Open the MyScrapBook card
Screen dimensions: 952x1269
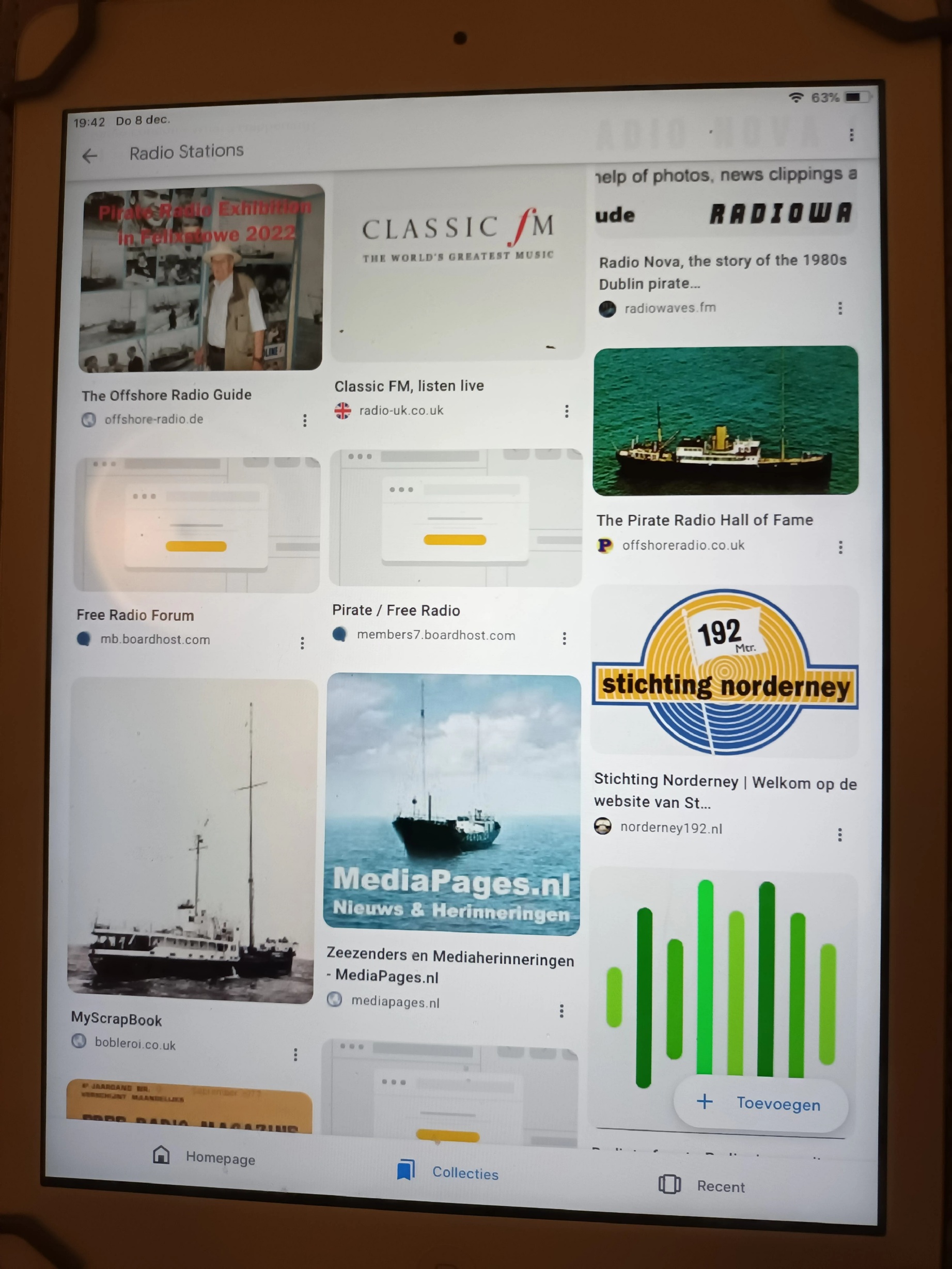click(192, 840)
